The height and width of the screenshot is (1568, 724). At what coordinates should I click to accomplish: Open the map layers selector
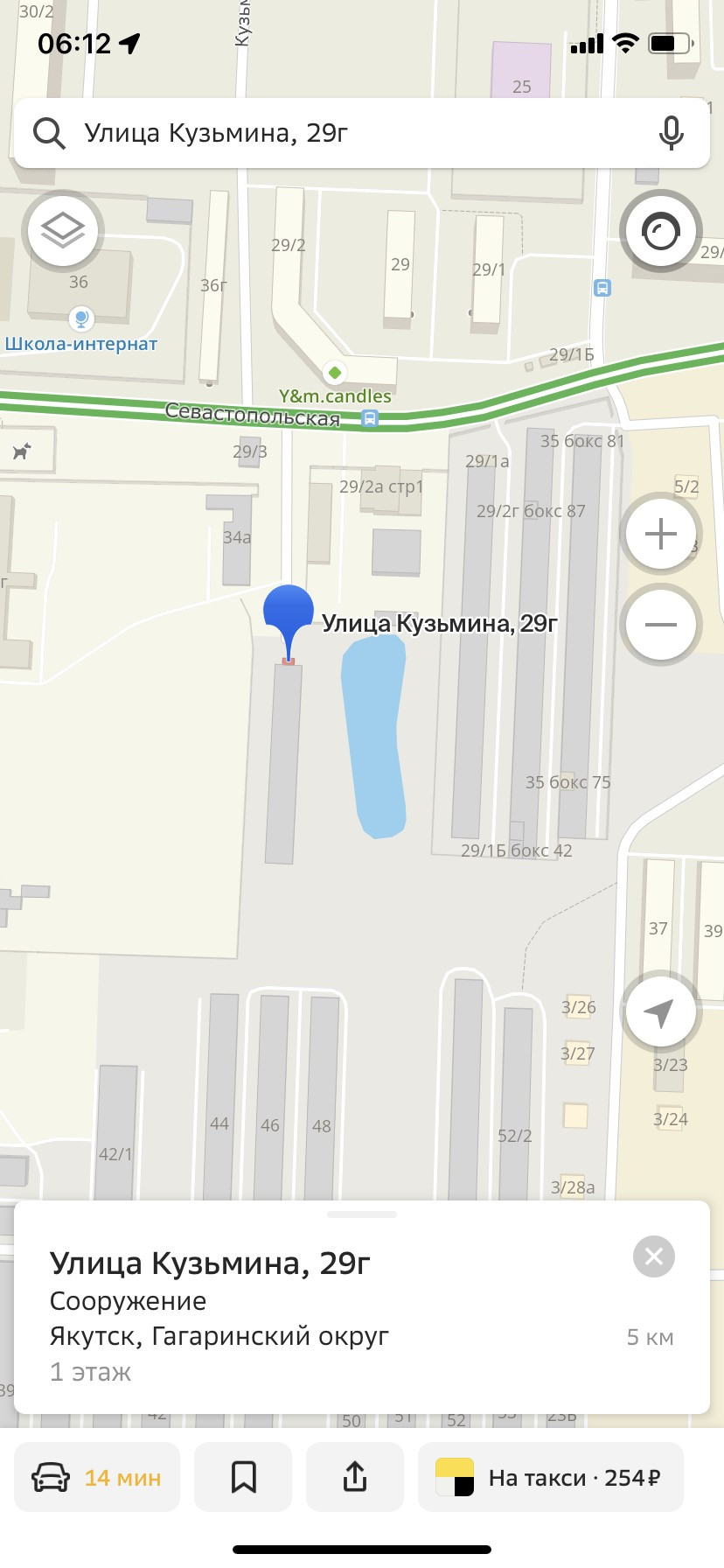click(x=63, y=231)
